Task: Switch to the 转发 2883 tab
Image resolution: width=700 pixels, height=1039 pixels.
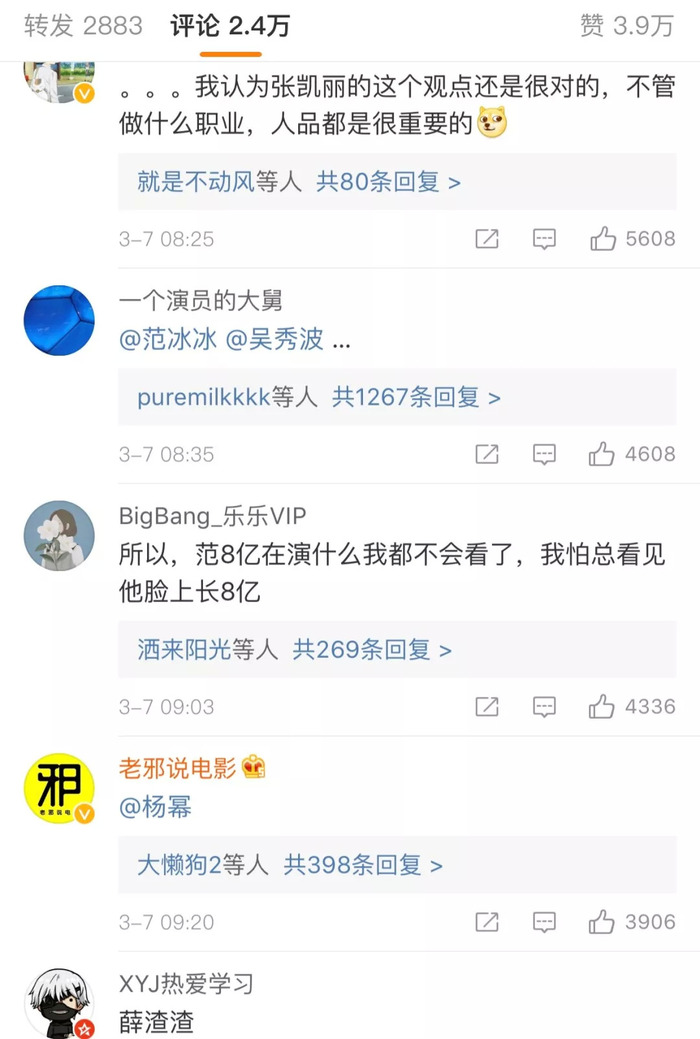Action: (83, 26)
